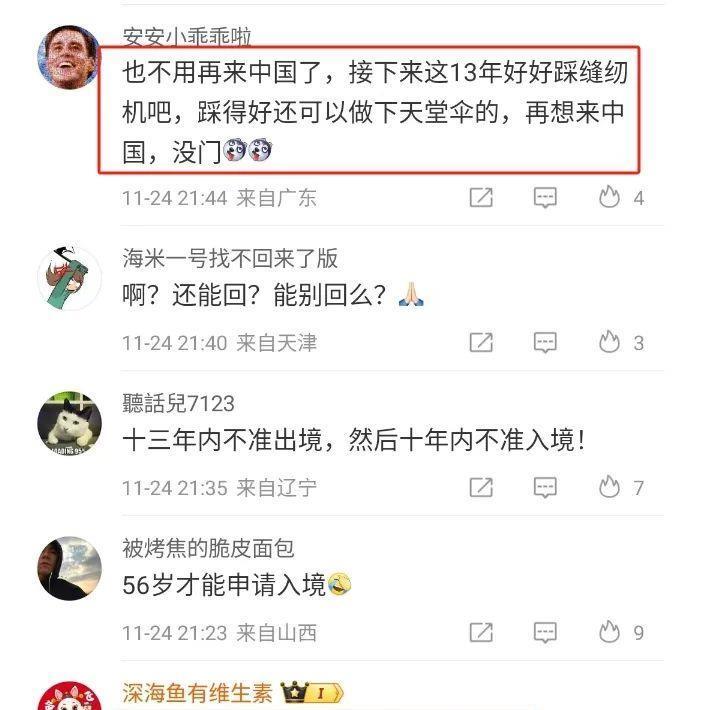Open 安安小乖乖啦's profile avatar
The width and height of the screenshot is (717, 710).
(69, 56)
